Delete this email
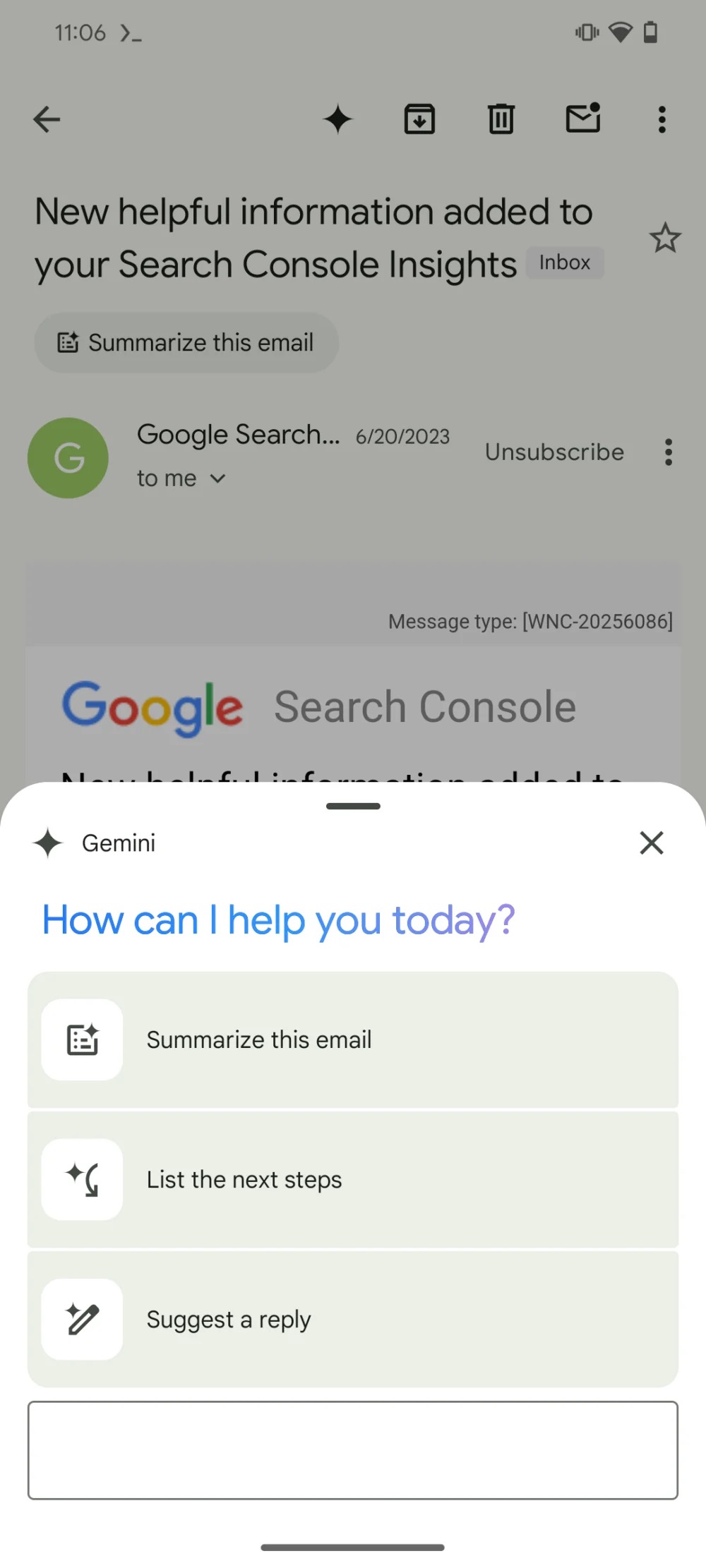Viewport: 706px width, 1568px height. (501, 119)
